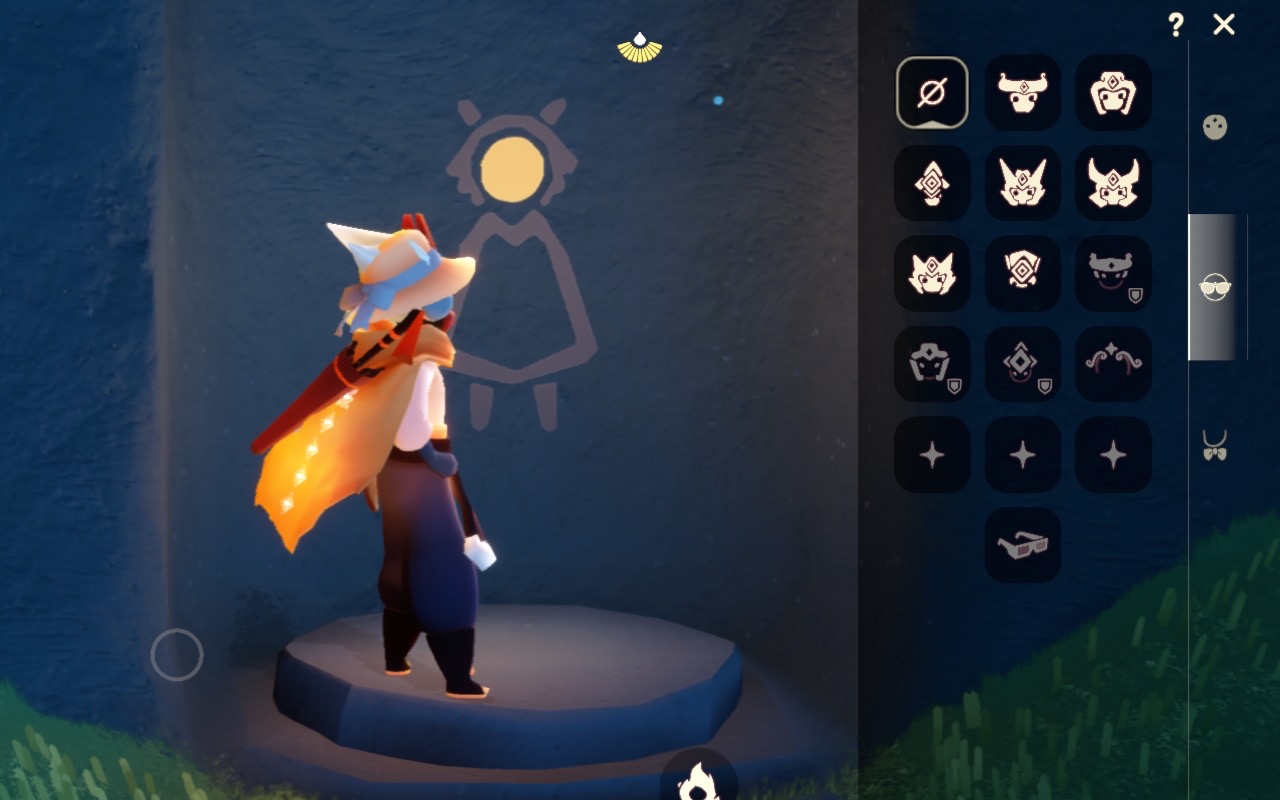Switch to the necklace category tab
1280x800 pixels.
[1214, 445]
